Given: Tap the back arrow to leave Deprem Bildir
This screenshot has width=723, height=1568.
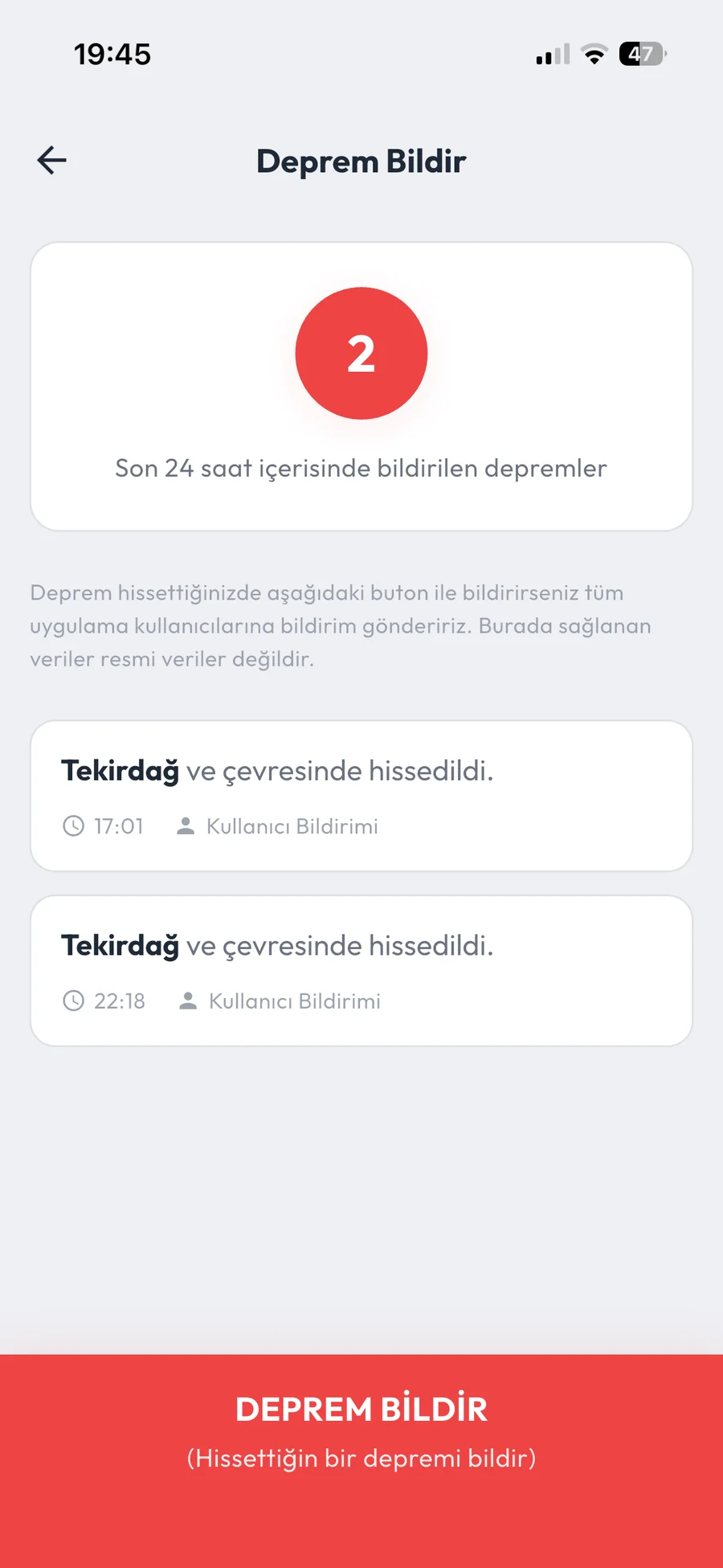Looking at the screenshot, I should tap(51, 160).
